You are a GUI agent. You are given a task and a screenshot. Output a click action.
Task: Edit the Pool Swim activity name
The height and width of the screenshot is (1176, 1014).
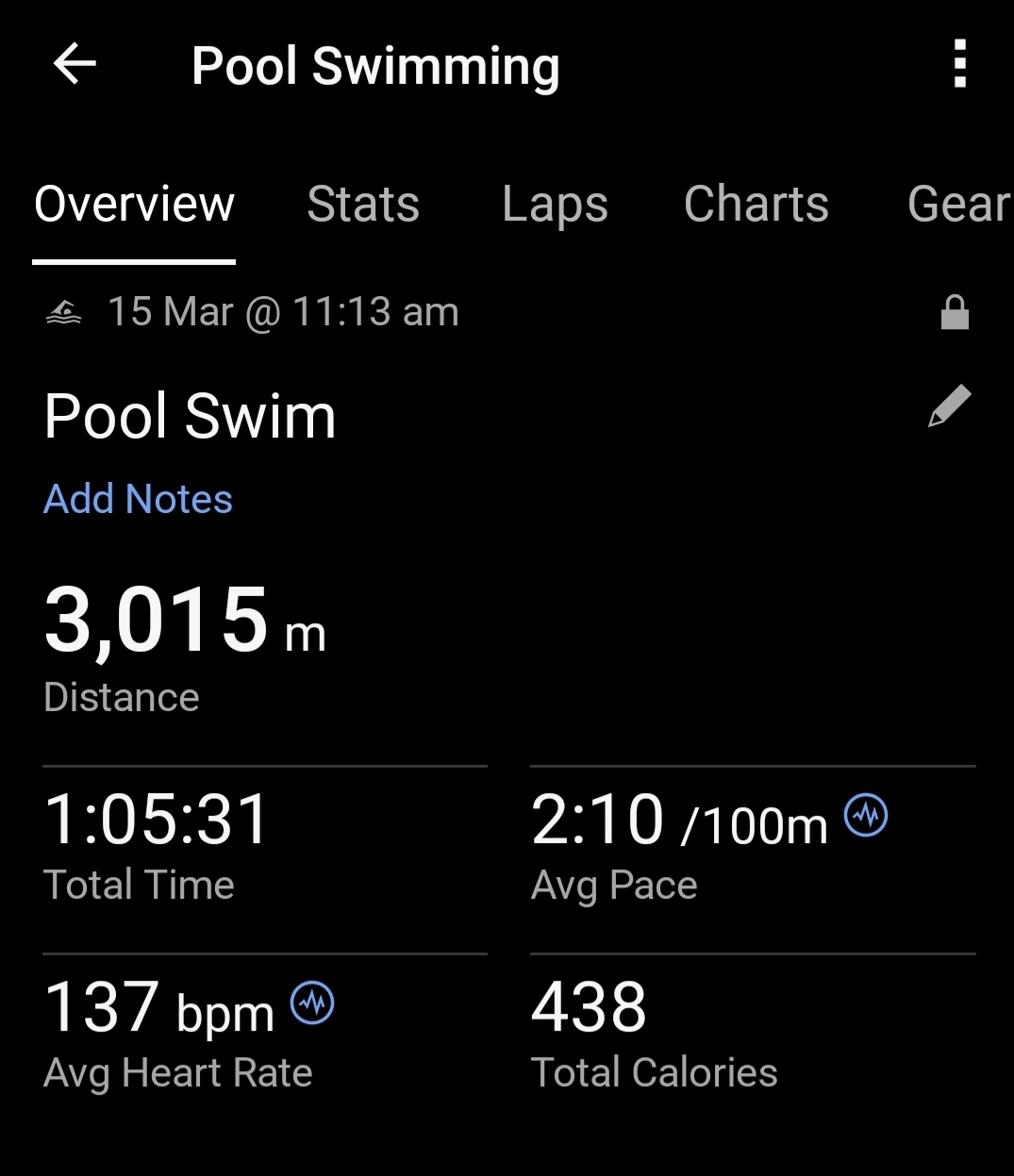point(949,406)
